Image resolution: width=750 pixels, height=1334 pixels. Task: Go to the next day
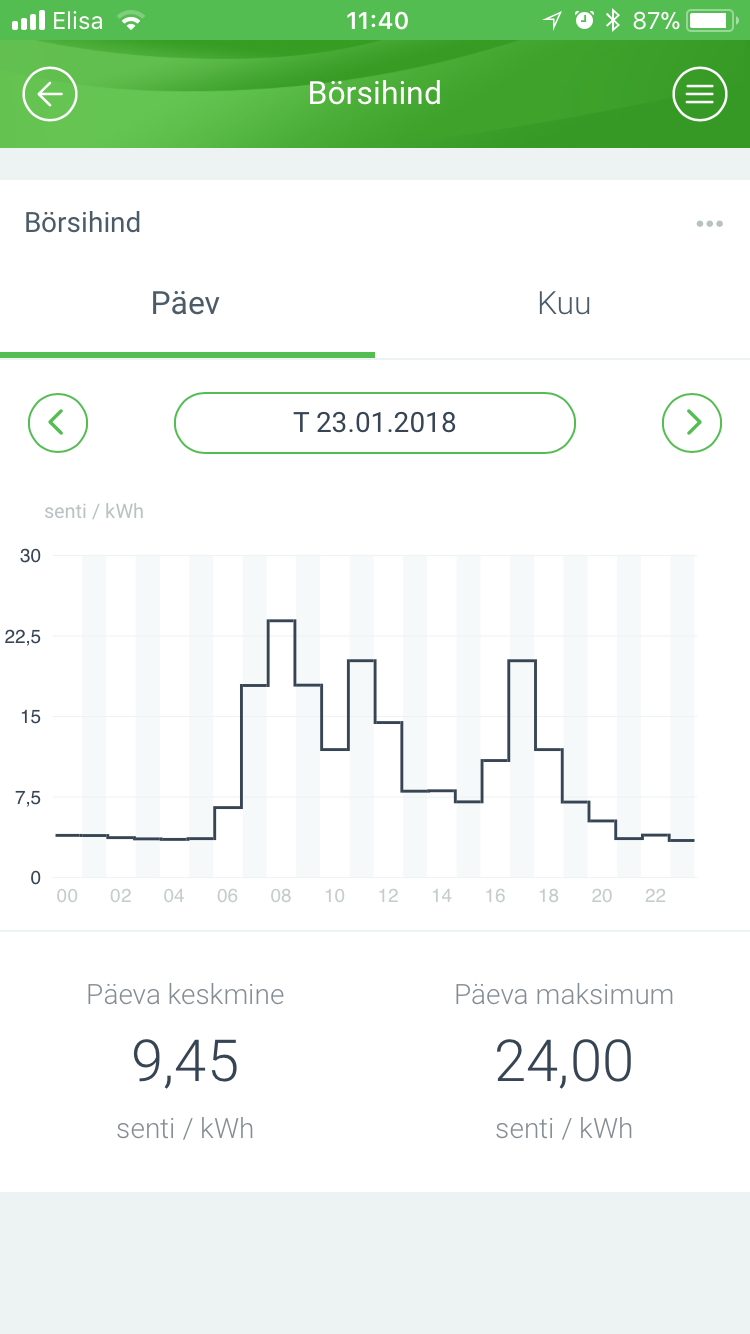coord(692,423)
